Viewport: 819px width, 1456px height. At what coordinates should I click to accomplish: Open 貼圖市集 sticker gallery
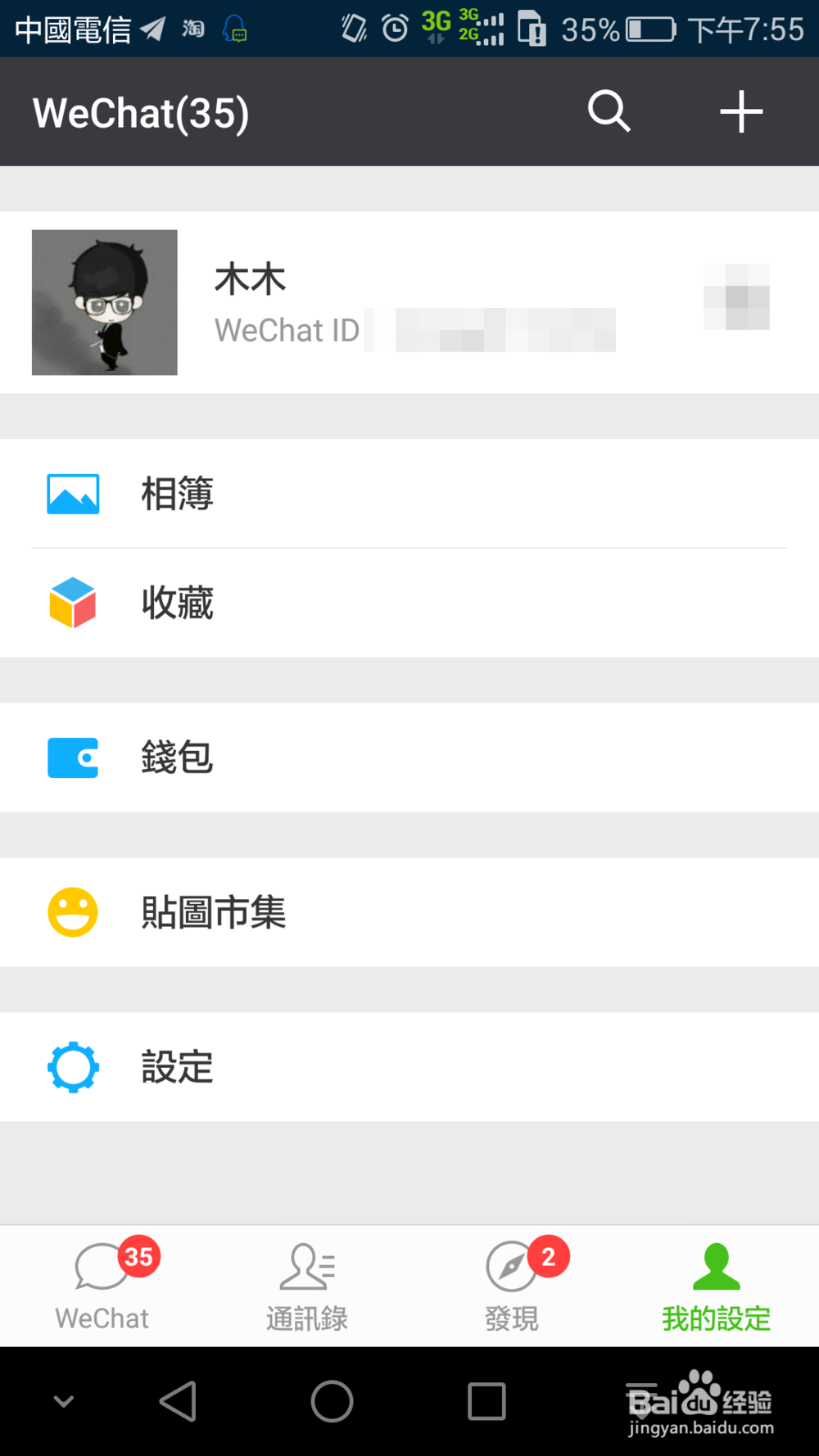pyautogui.click(x=409, y=912)
